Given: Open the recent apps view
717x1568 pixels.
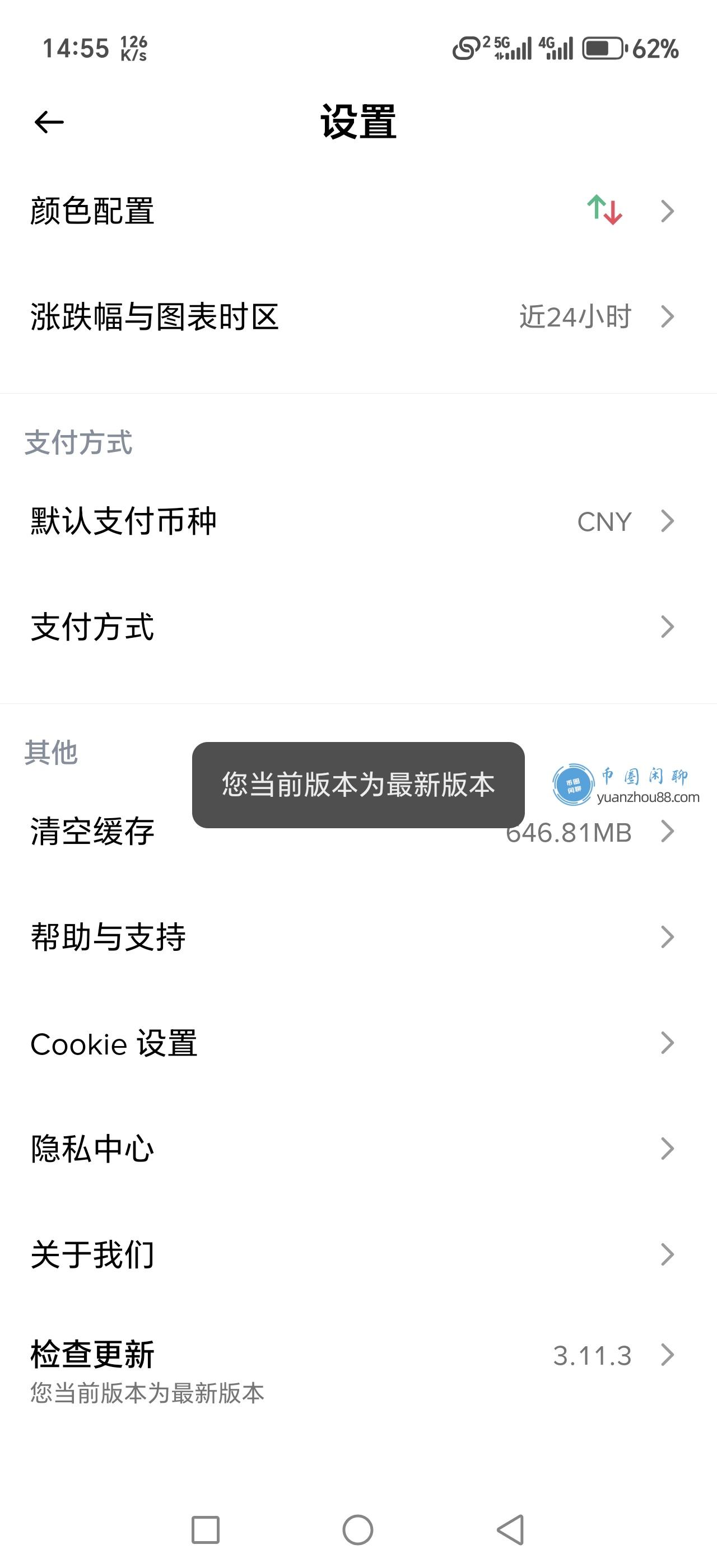Looking at the screenshot, I should (205, 1530).
